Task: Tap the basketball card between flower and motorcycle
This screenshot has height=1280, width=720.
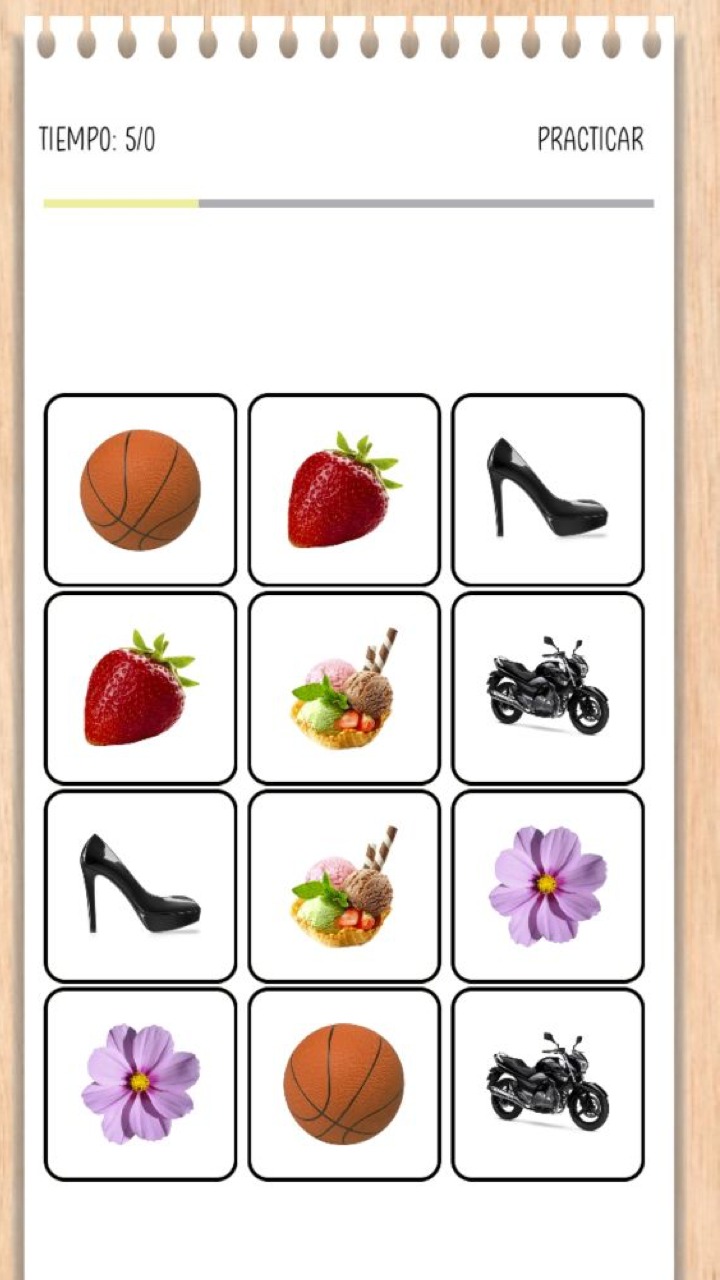Action: click(344, 1084)
